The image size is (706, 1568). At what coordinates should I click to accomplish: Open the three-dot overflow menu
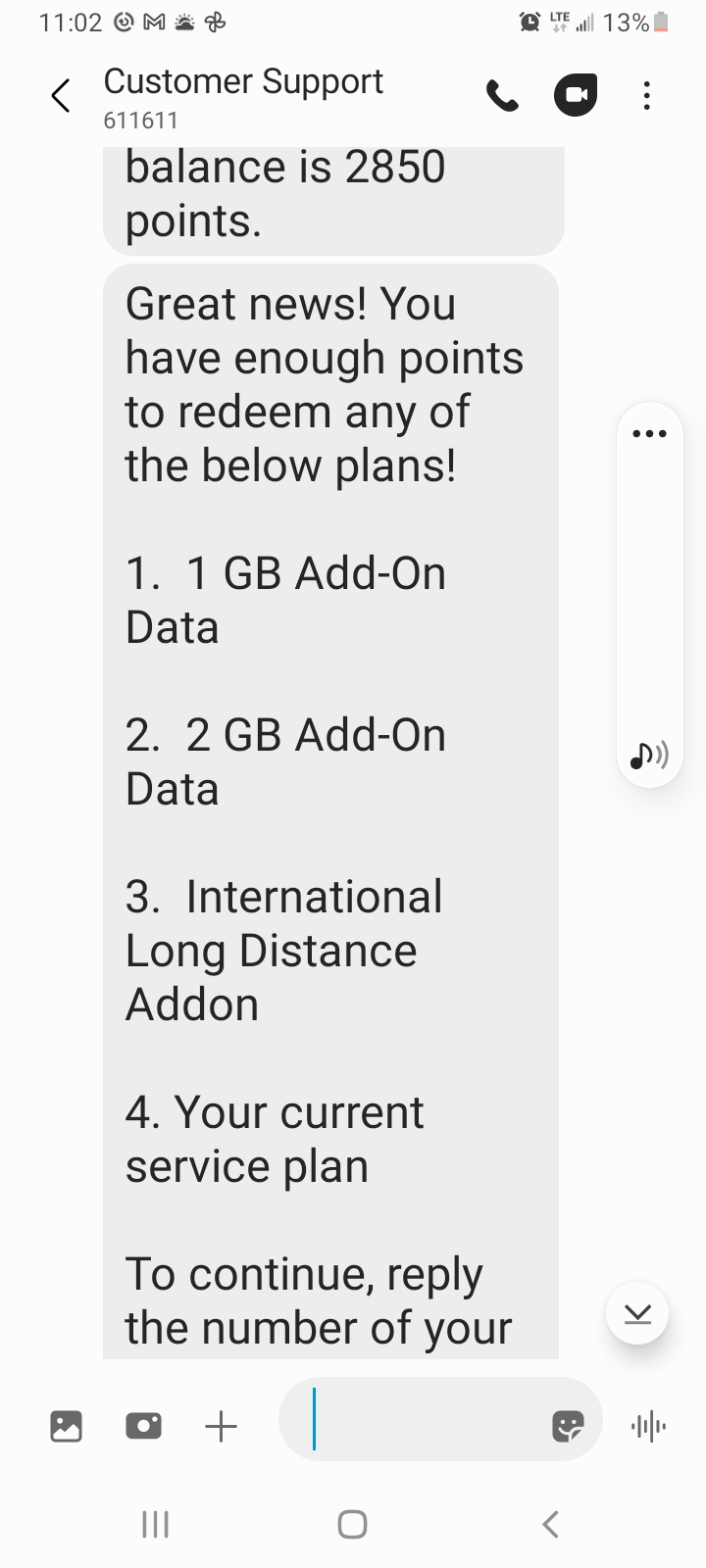pos(646,96)
